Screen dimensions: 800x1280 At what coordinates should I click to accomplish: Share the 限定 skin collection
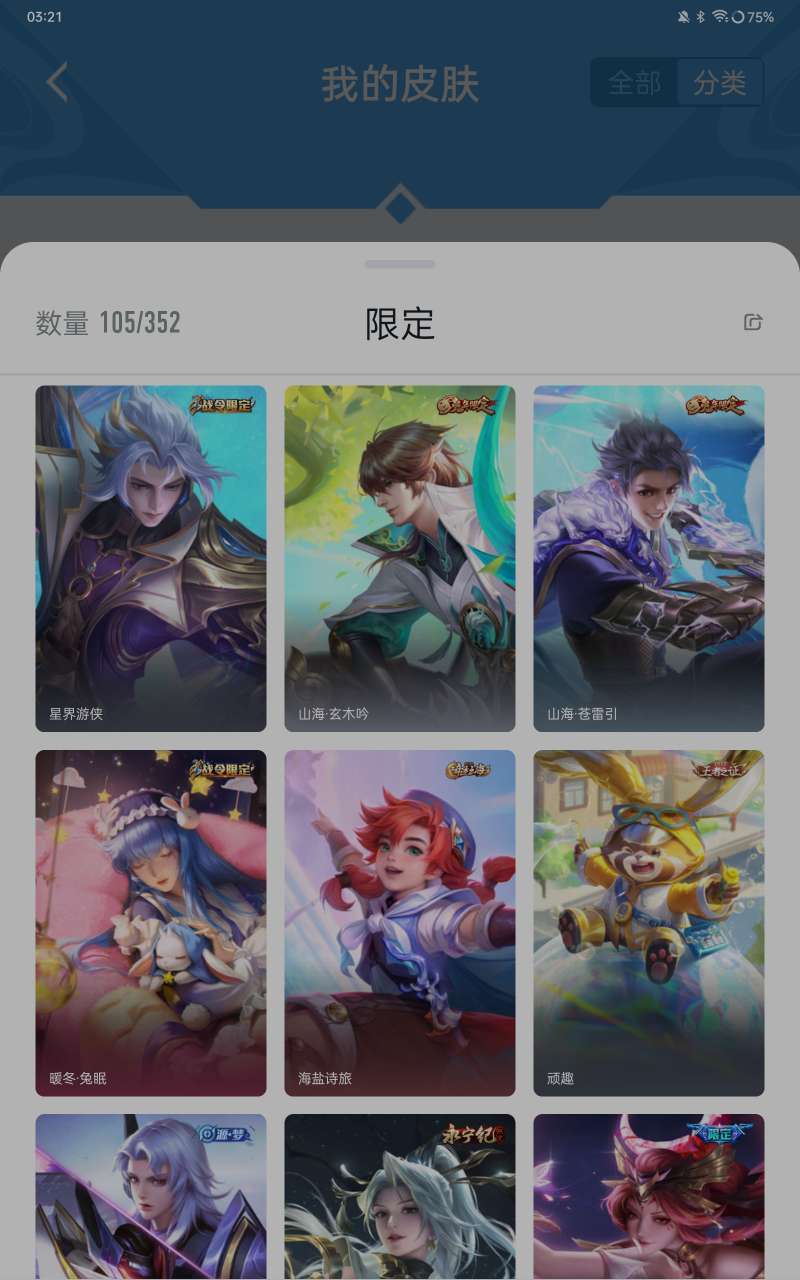tap(753, 322)
